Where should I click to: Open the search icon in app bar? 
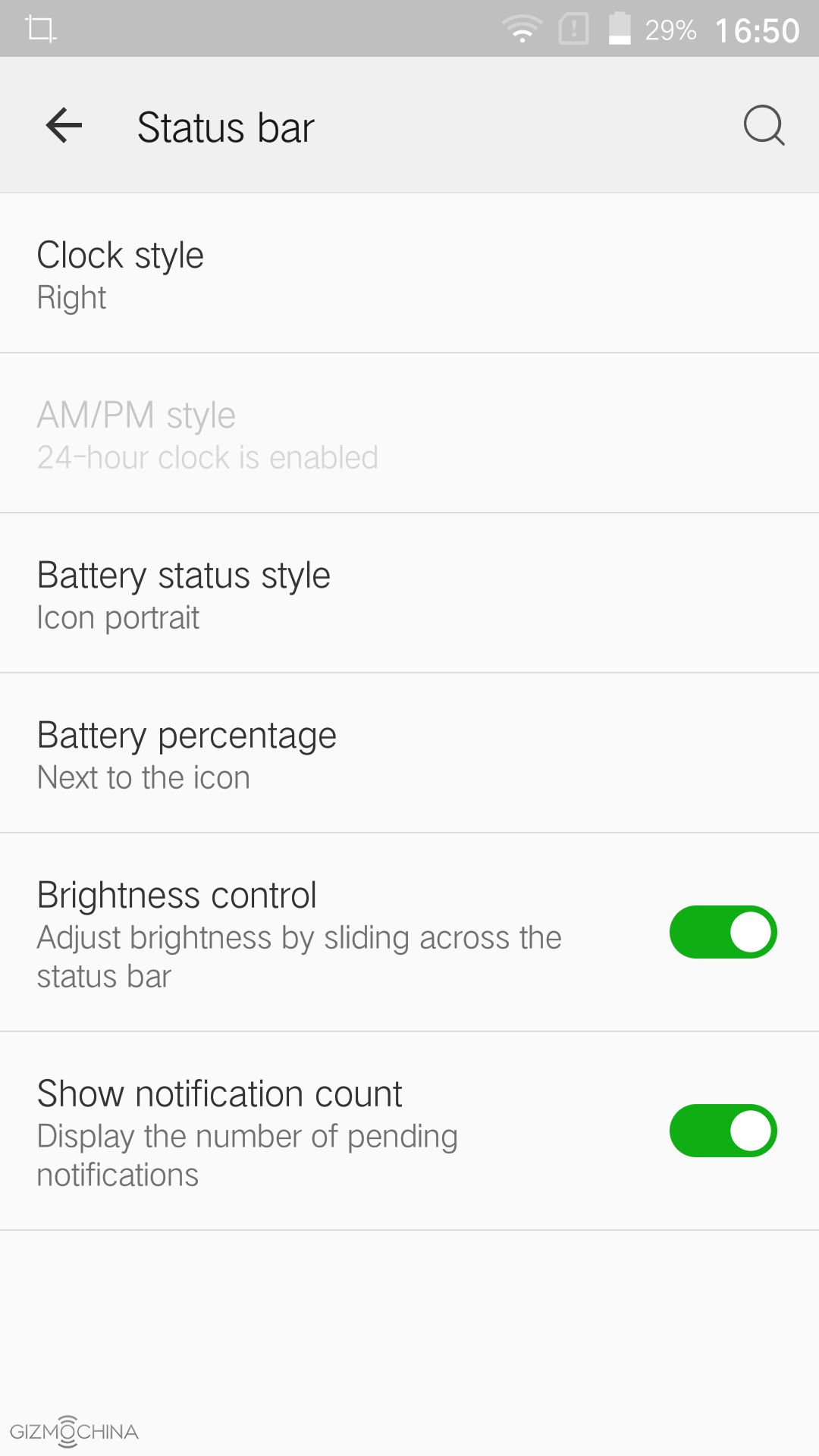coord(763,126)
